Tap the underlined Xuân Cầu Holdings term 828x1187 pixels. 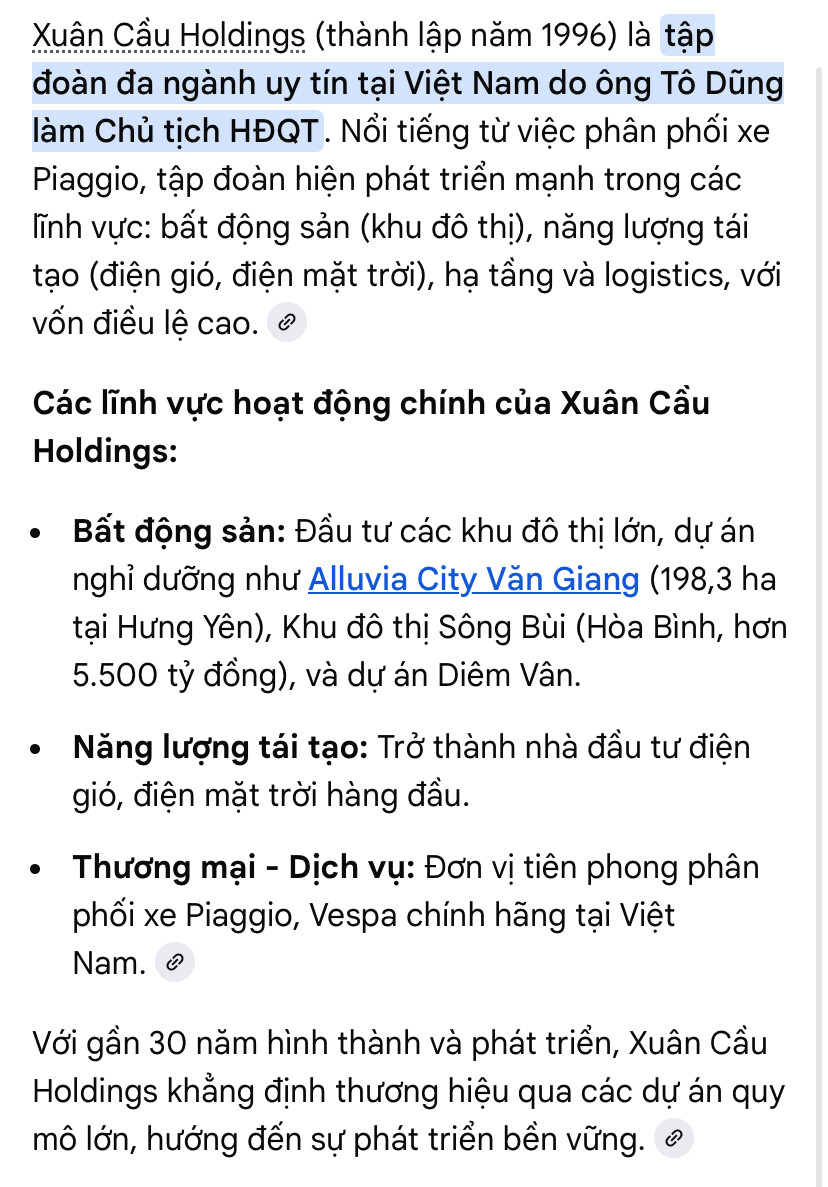[169, 36]
